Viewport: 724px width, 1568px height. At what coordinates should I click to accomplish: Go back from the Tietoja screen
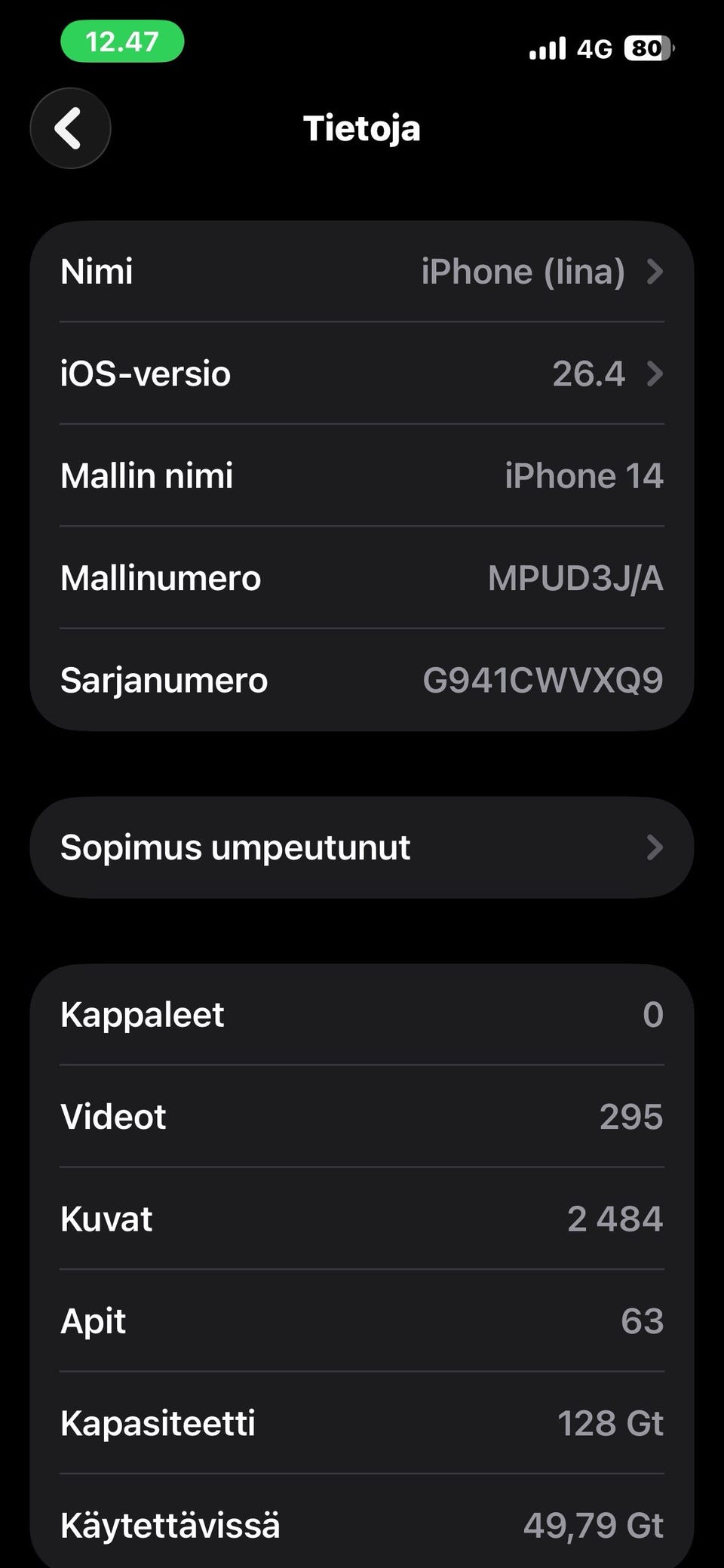70,128
